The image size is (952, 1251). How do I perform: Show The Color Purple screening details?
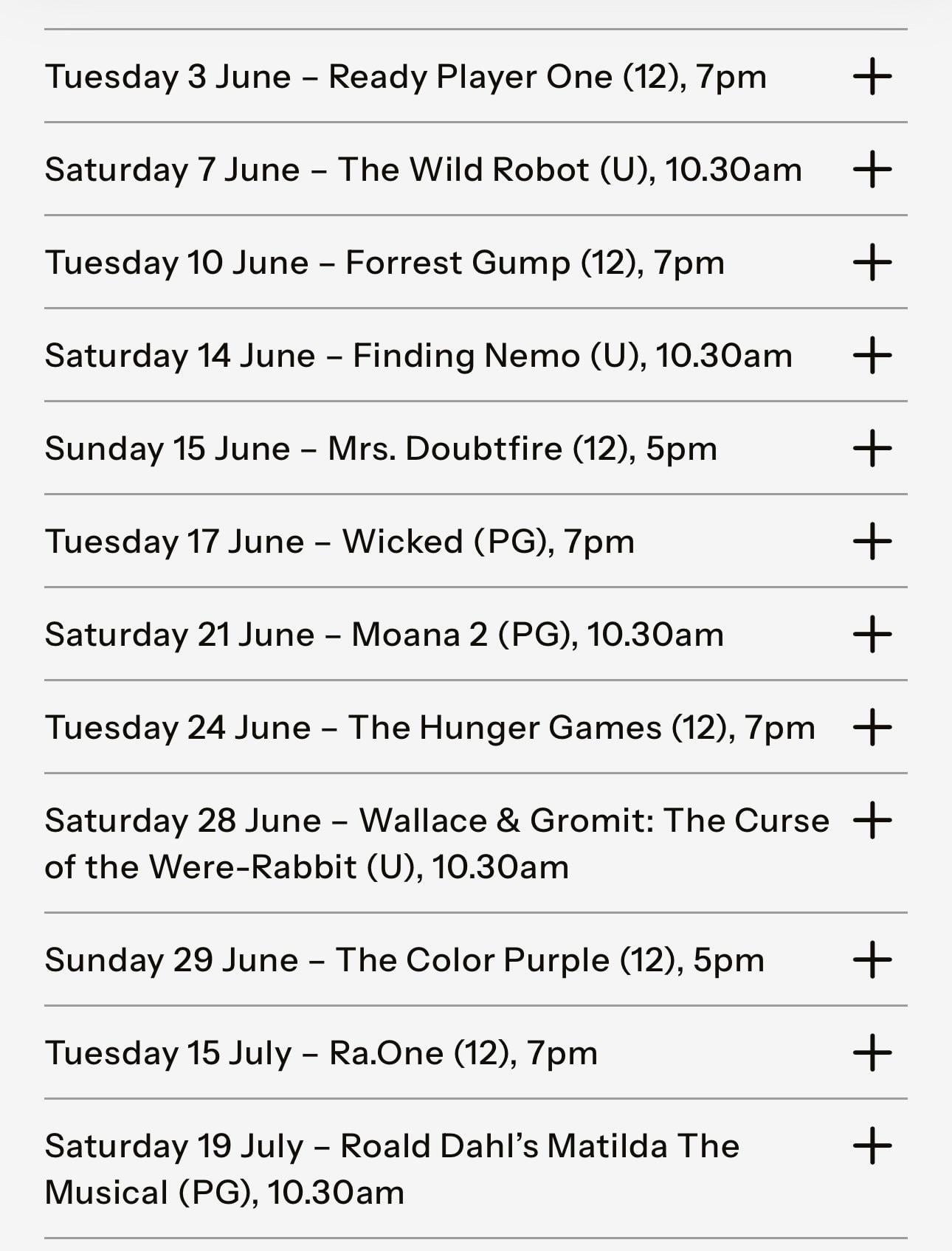872,960
